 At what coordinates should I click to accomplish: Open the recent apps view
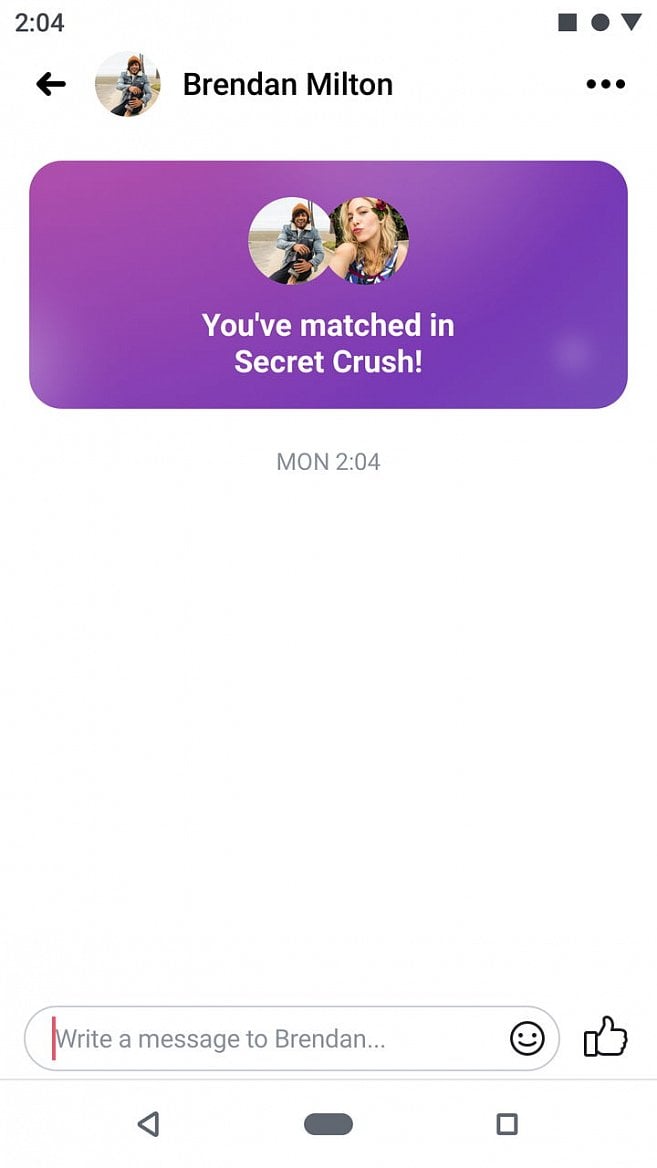tap(507, 1124)
